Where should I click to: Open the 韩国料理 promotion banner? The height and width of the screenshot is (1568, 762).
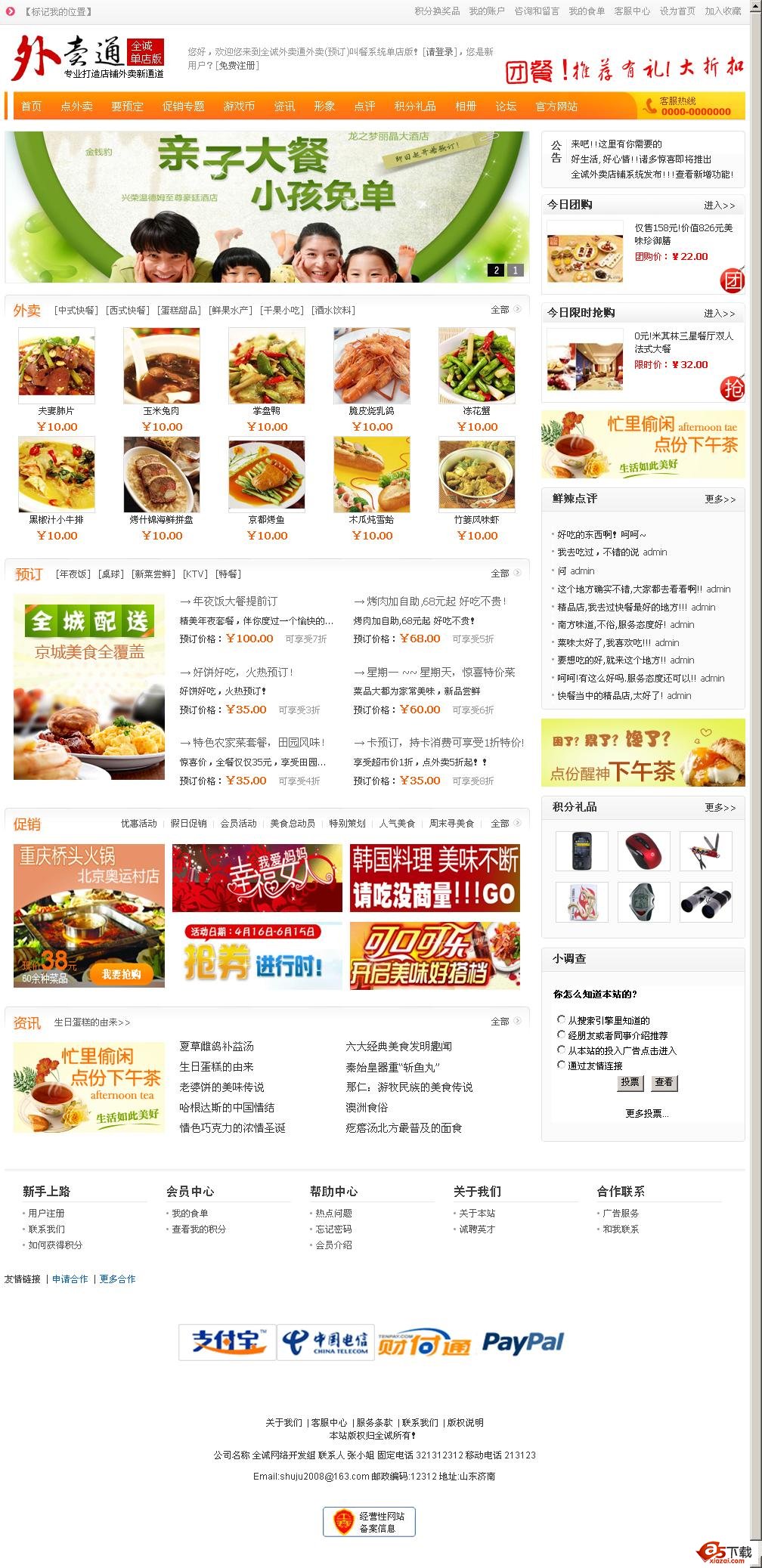[435, 877]
